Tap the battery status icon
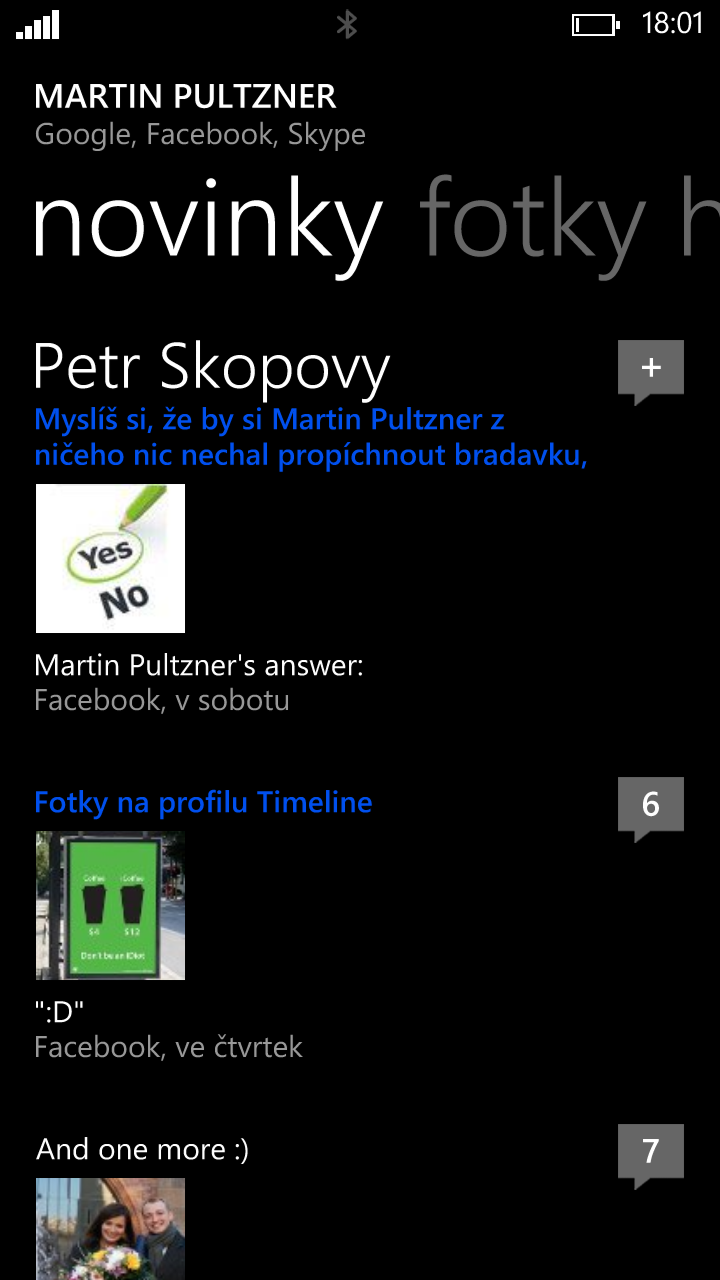Image resolution: width=720 pixels, height=1280 pixels. point(595,25)
